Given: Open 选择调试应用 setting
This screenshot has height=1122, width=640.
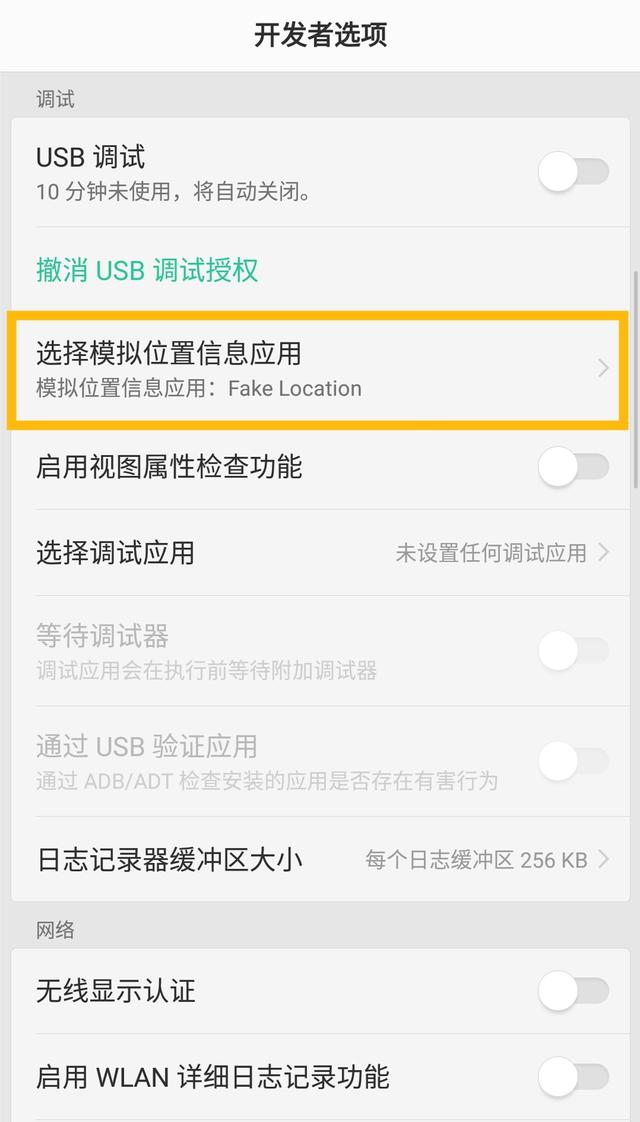Looking at the screenshot, I should [320, 552].
